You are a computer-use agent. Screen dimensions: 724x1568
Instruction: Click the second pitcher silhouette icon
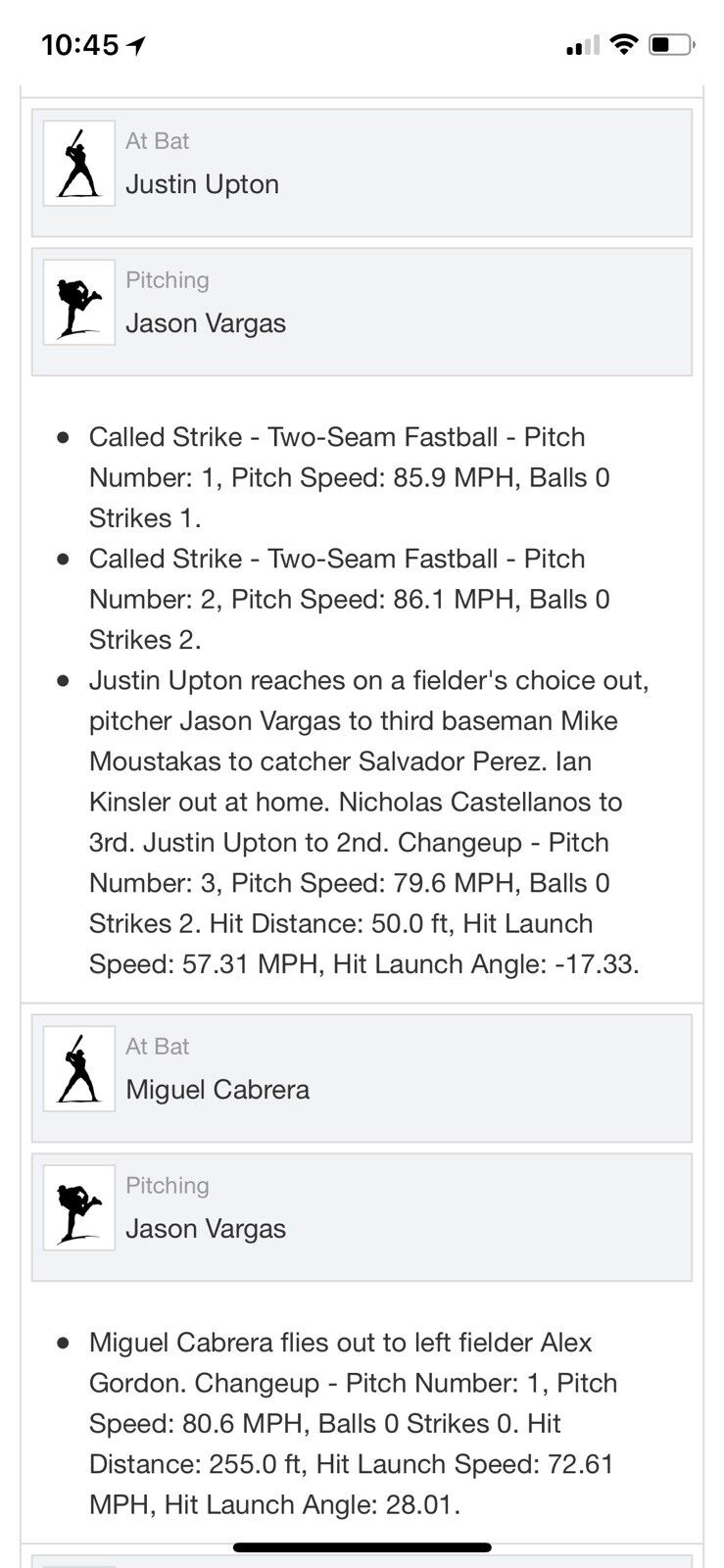[78, 1206]
